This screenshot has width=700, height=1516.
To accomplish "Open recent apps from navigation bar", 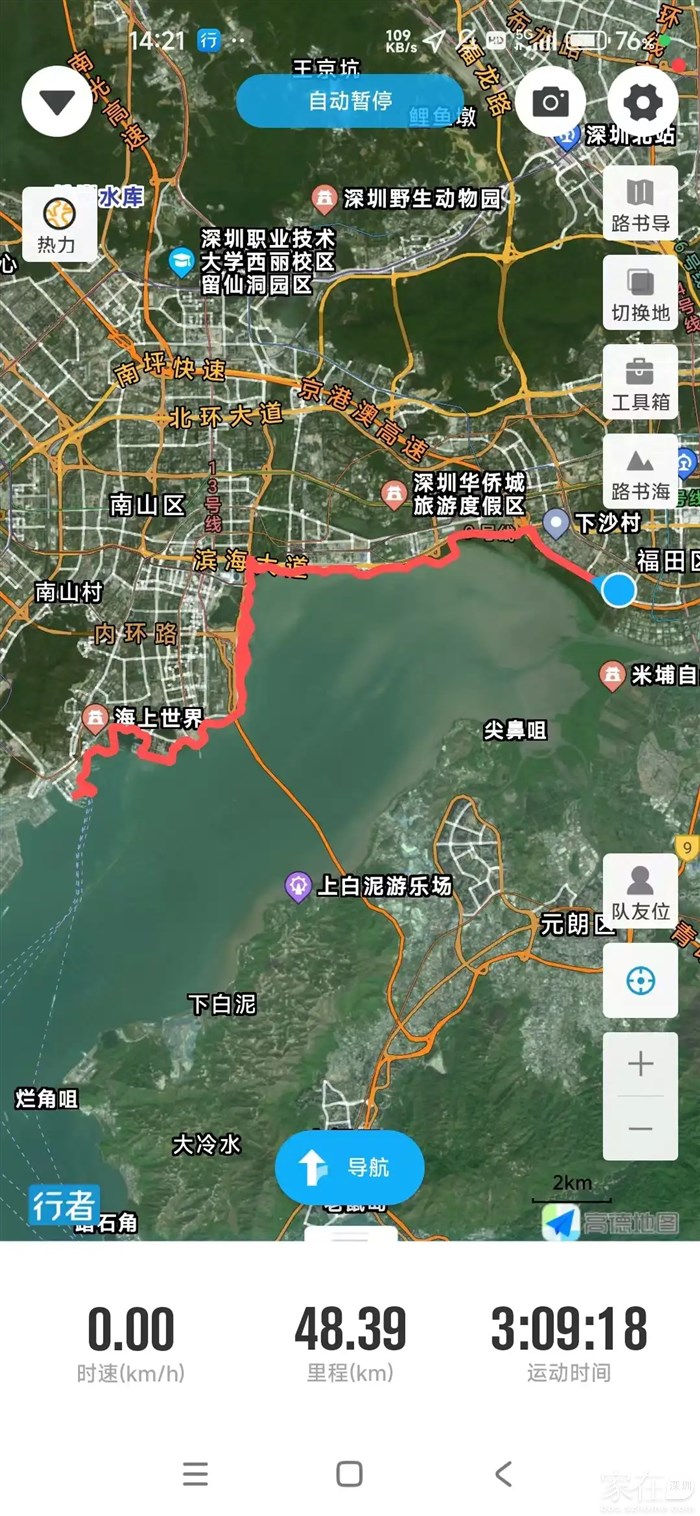I will 196,1473.
